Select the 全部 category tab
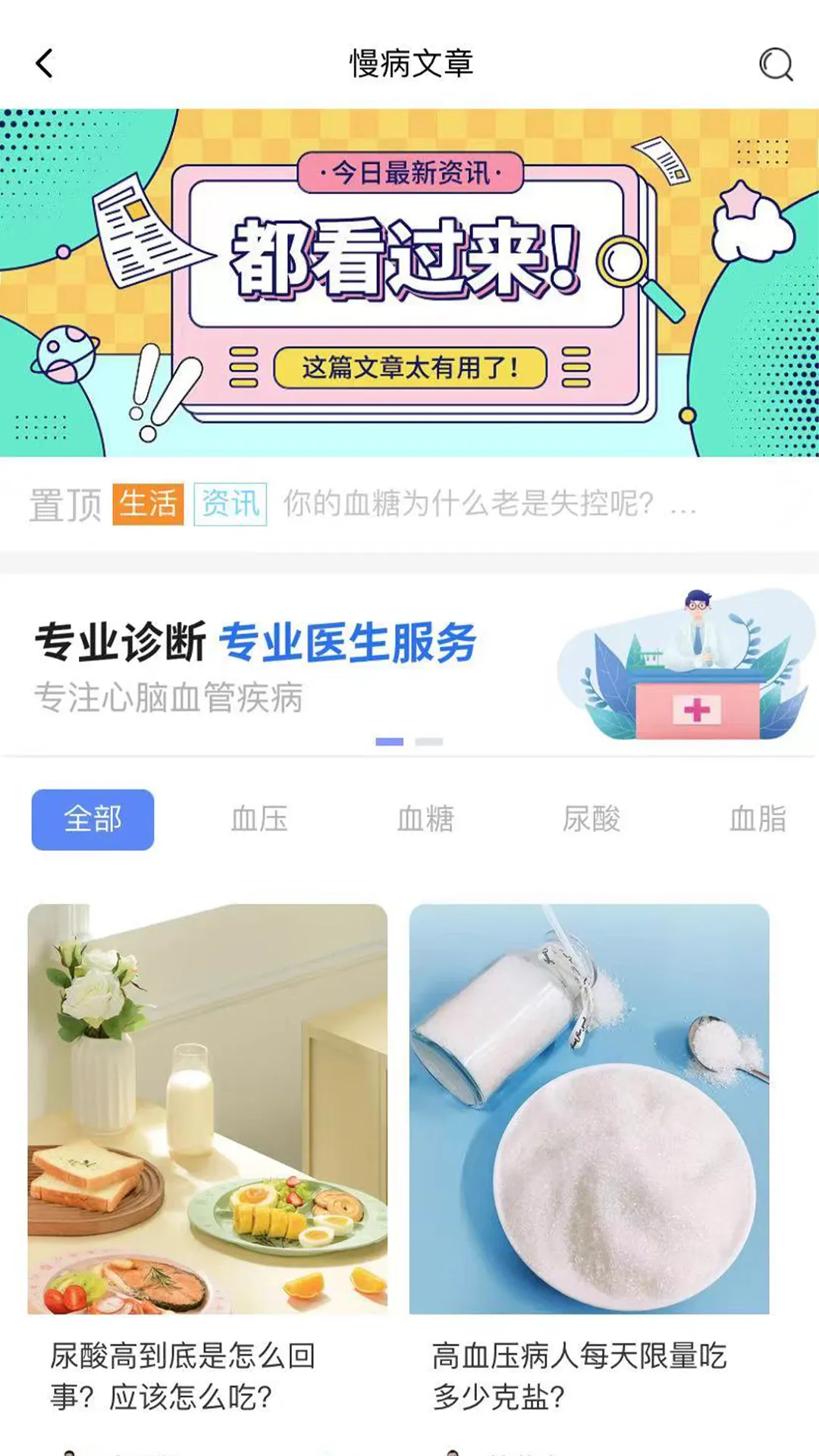The width and height of the screenshot is (819, 1456). [93, 820]
